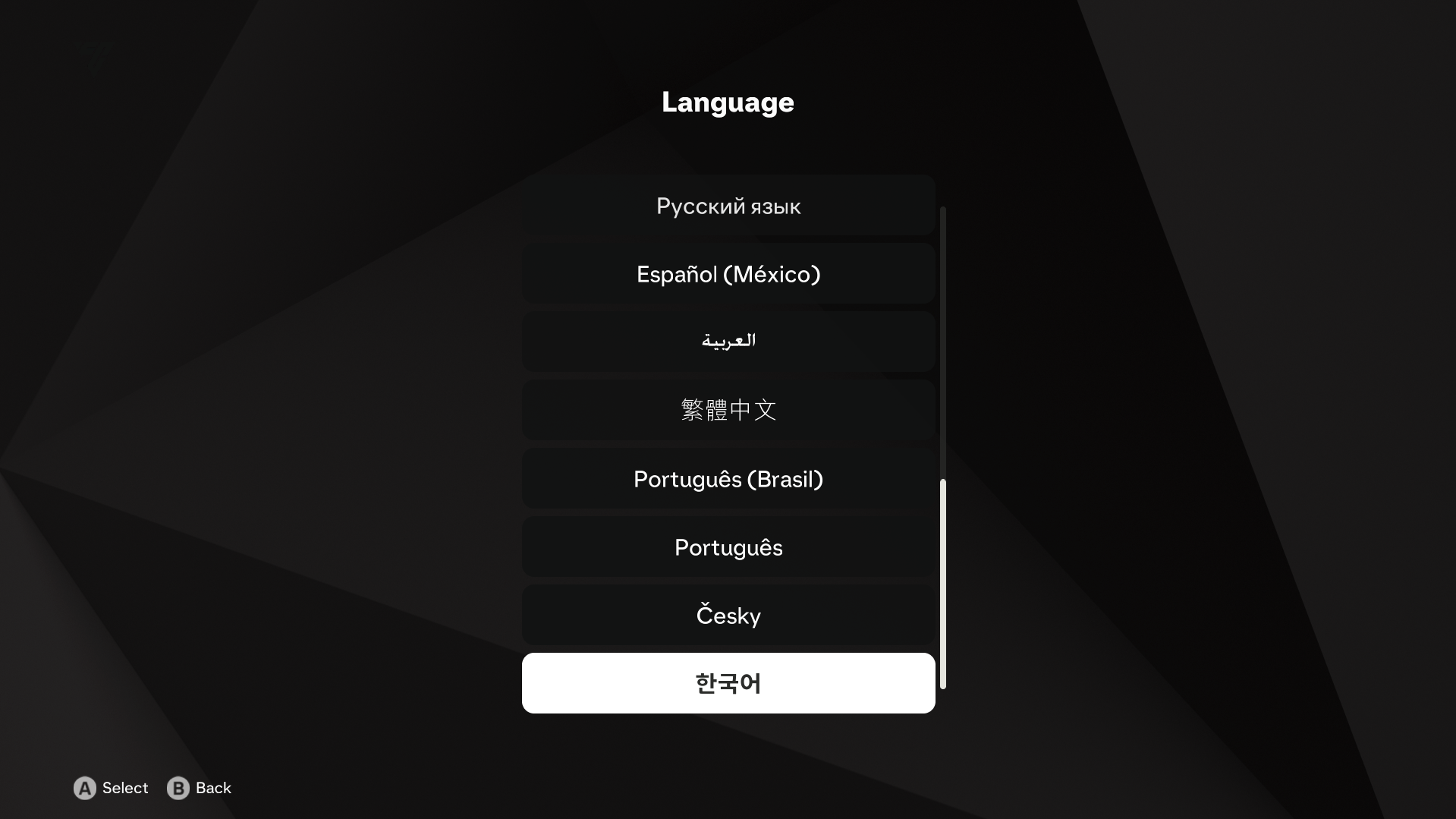Select the highlighted Korean 한국어 option
The image size is (1456, 819).
pos(728,683)
